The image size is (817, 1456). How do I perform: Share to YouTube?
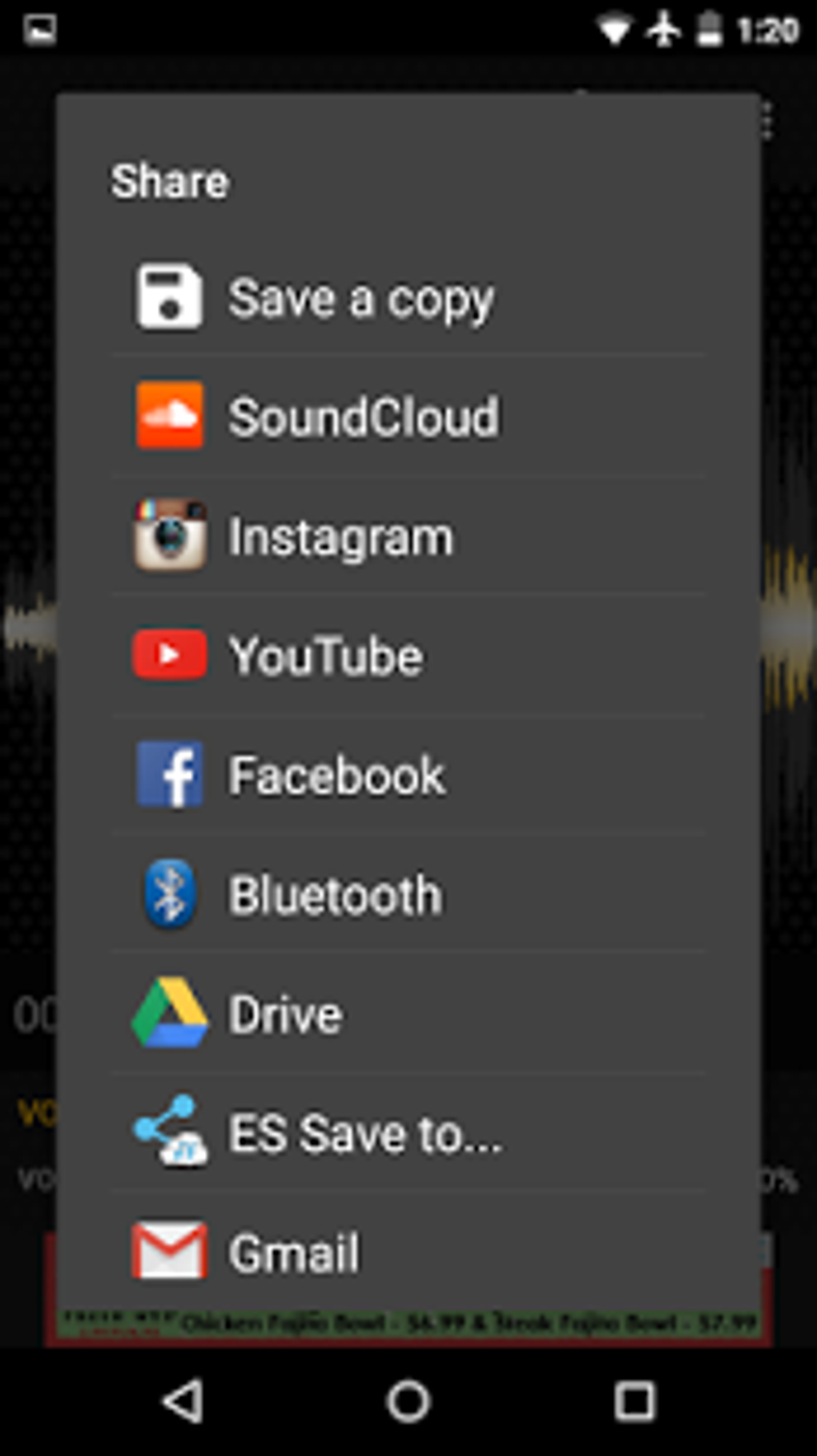(x=408, y=655)
